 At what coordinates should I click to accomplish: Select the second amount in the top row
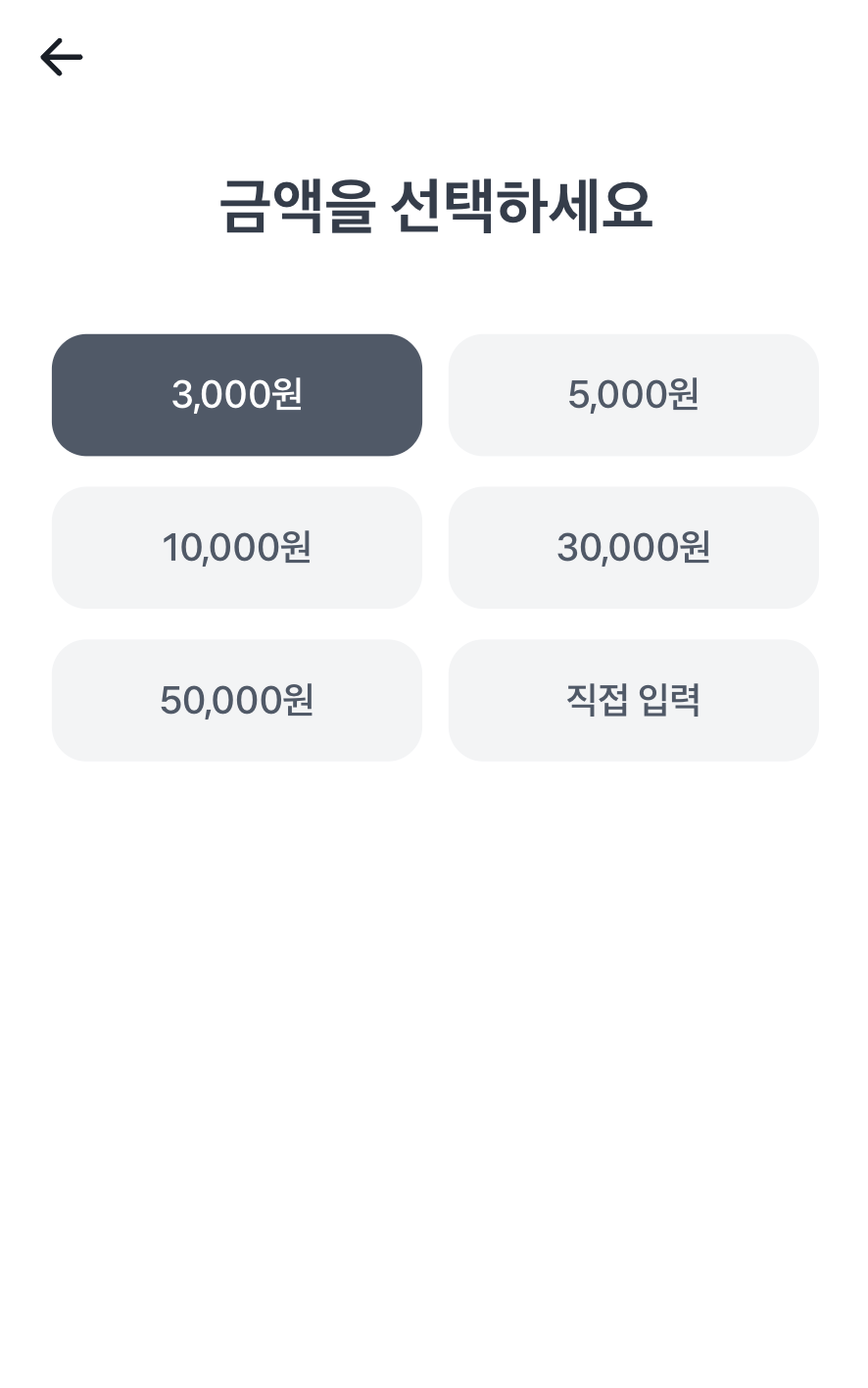point(633,395)
